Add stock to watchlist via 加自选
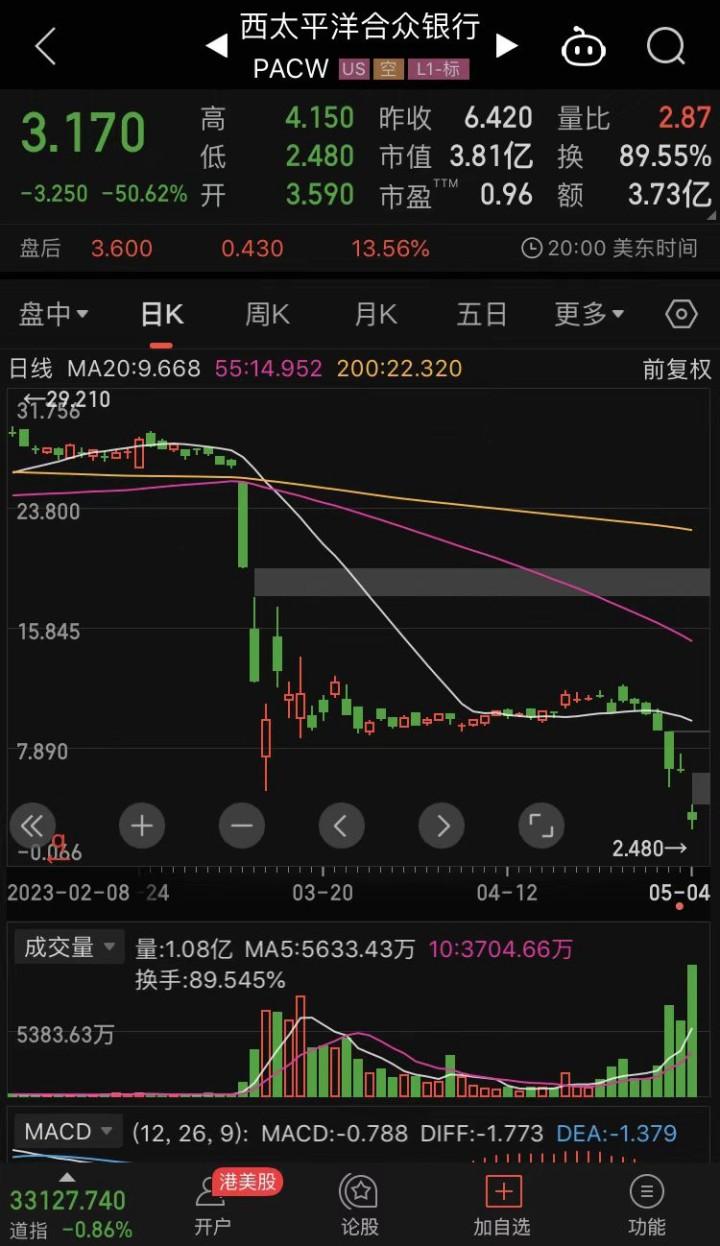The height and width of the screenshot is (1246, 720). pos(503,1205)
